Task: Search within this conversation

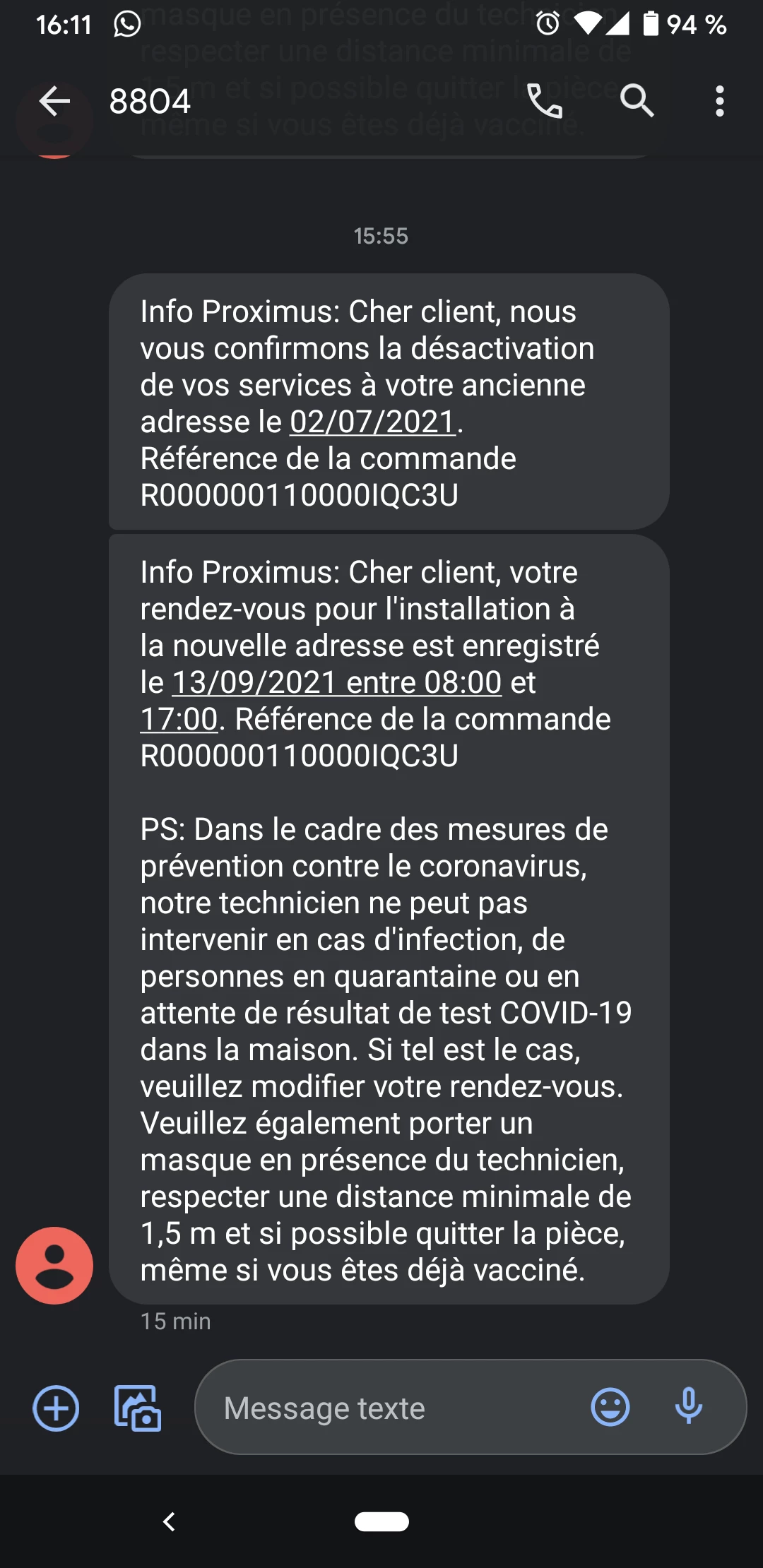Action: 637,102
